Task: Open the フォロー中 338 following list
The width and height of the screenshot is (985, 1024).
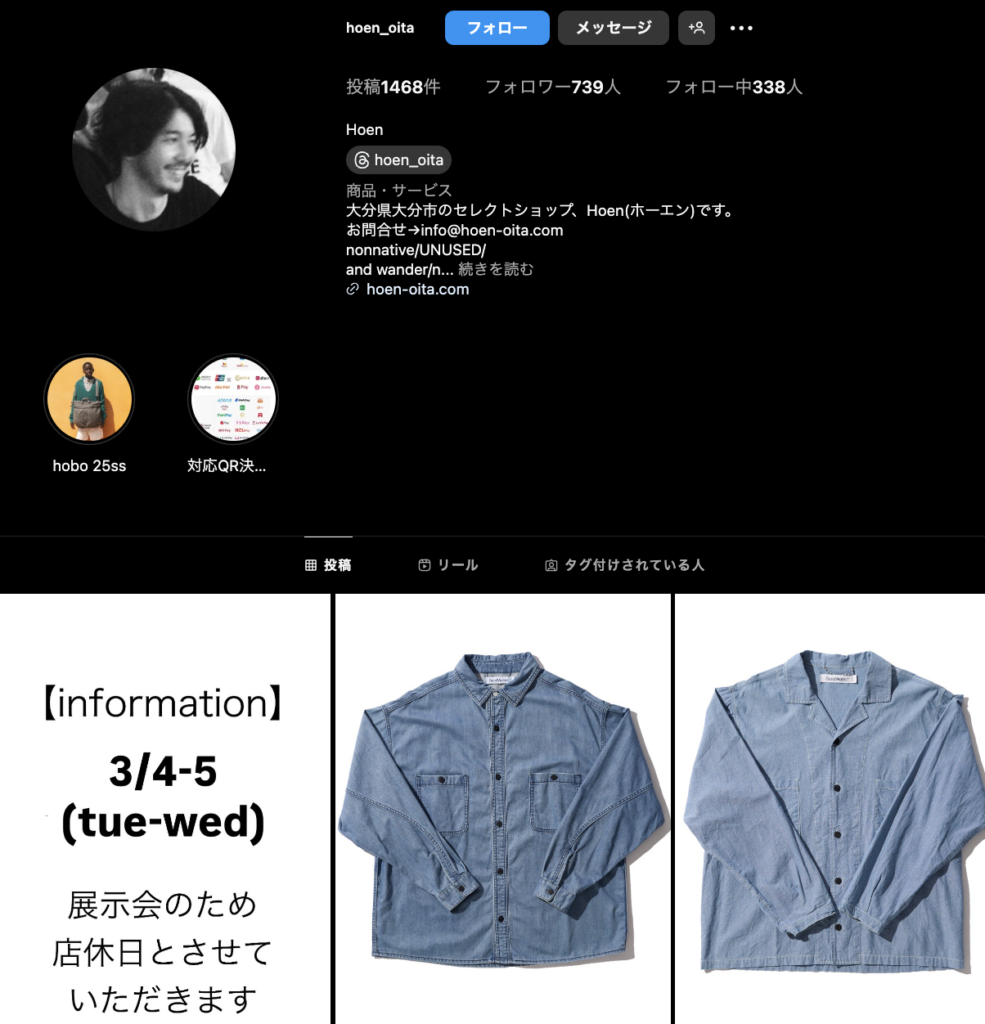Action: click(x=734, y=87)
